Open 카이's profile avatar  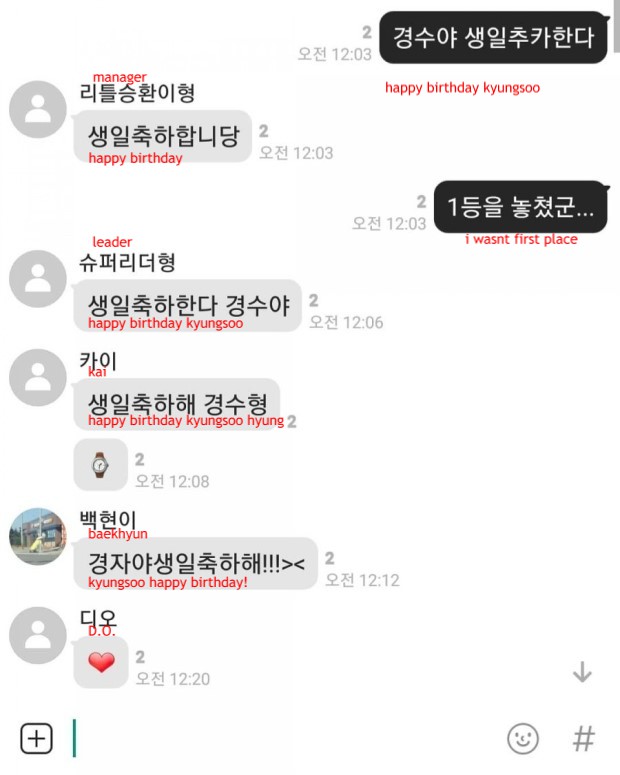coord(38,378)
